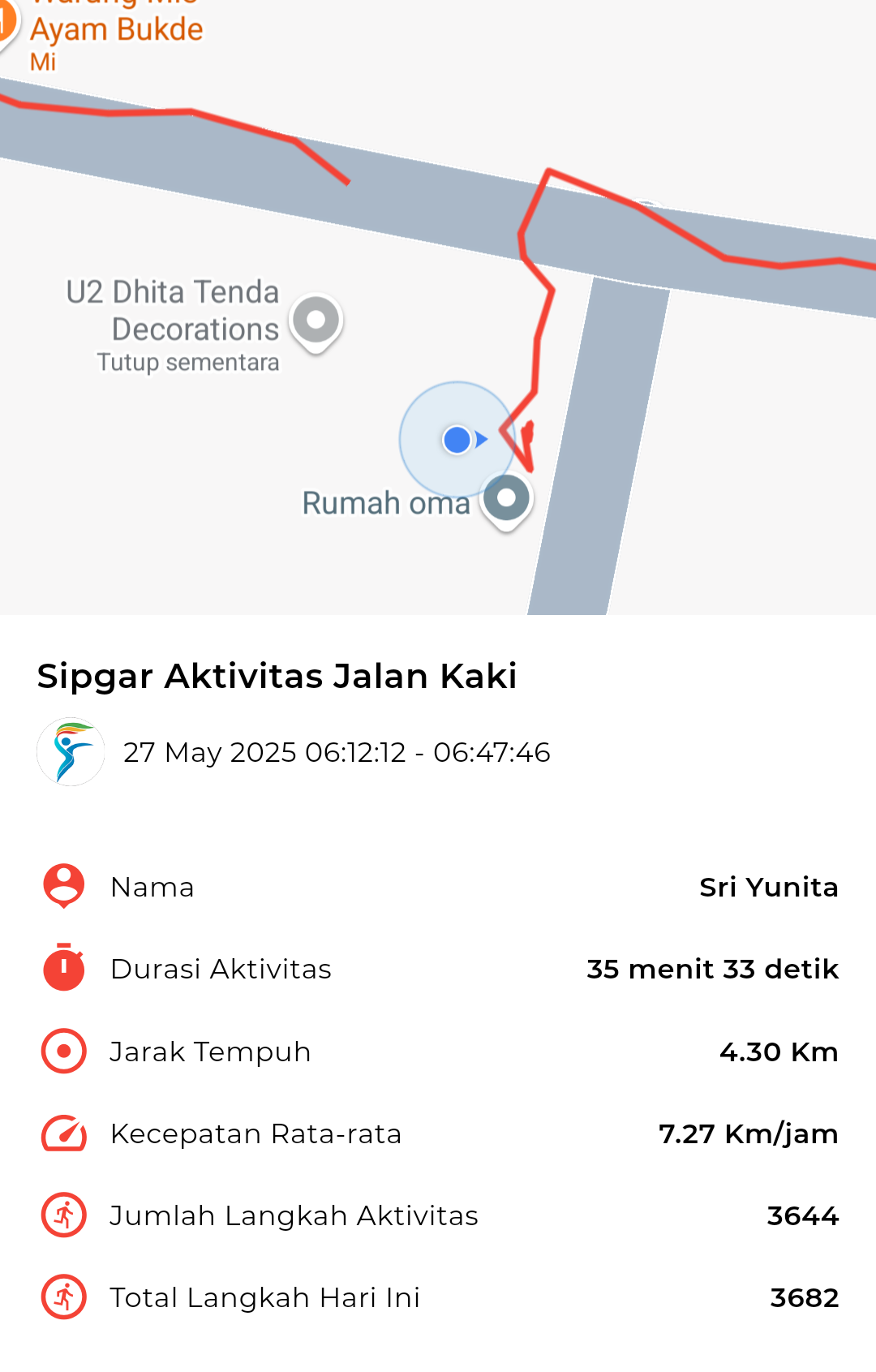
Task: Select the U2 Dhita Tenda Decorations map marker
Action: (x=318, y=320)
